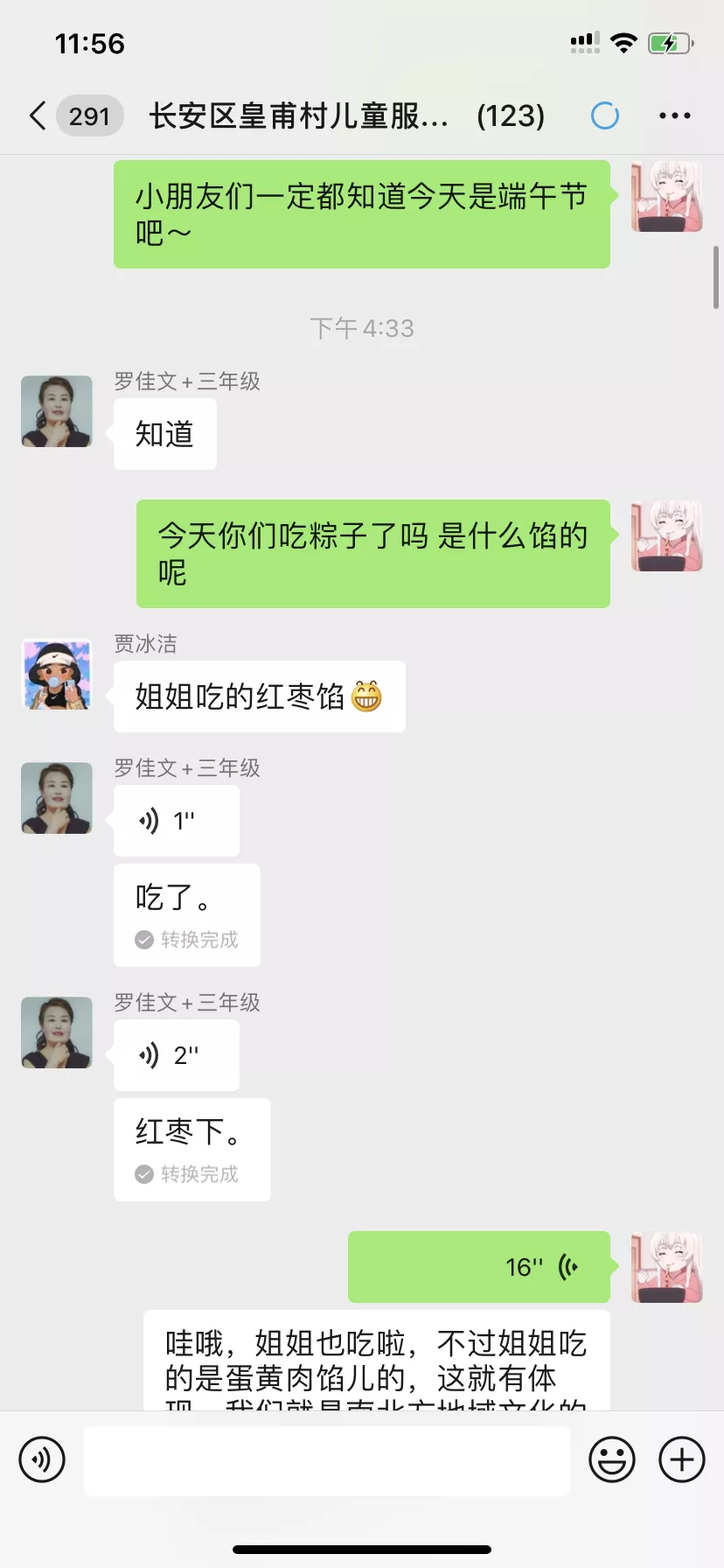Focus the message text field
This screenshot has height=1568, width=724.
tap(327, 1459)
